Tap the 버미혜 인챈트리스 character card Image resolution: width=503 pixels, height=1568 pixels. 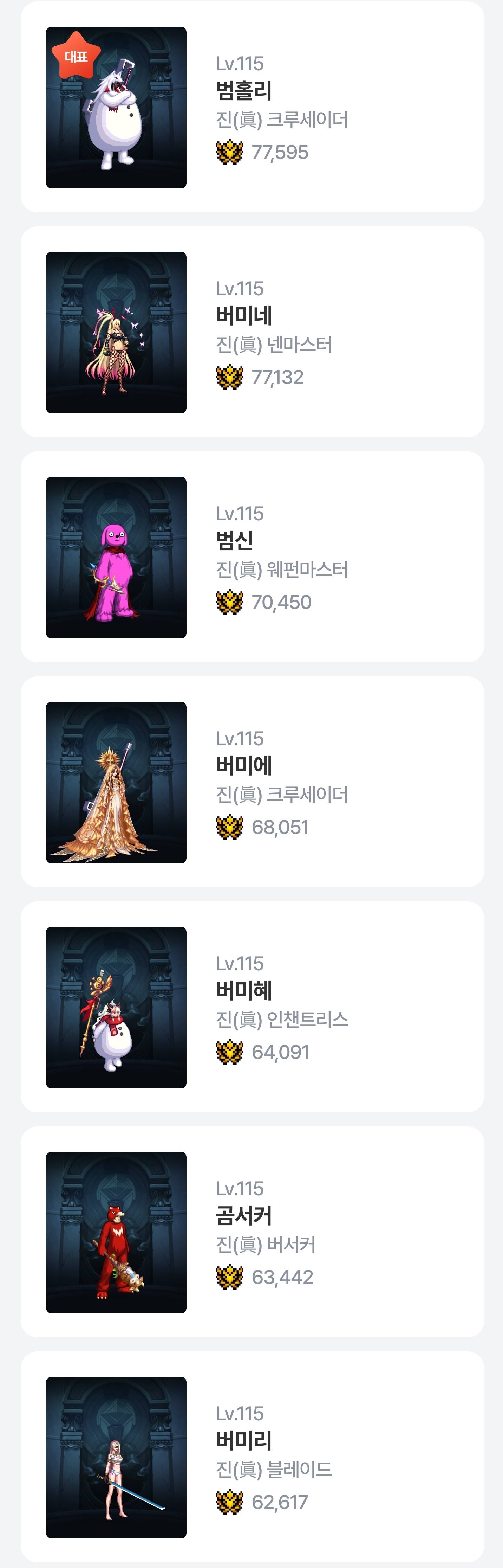pos(252,1007)
